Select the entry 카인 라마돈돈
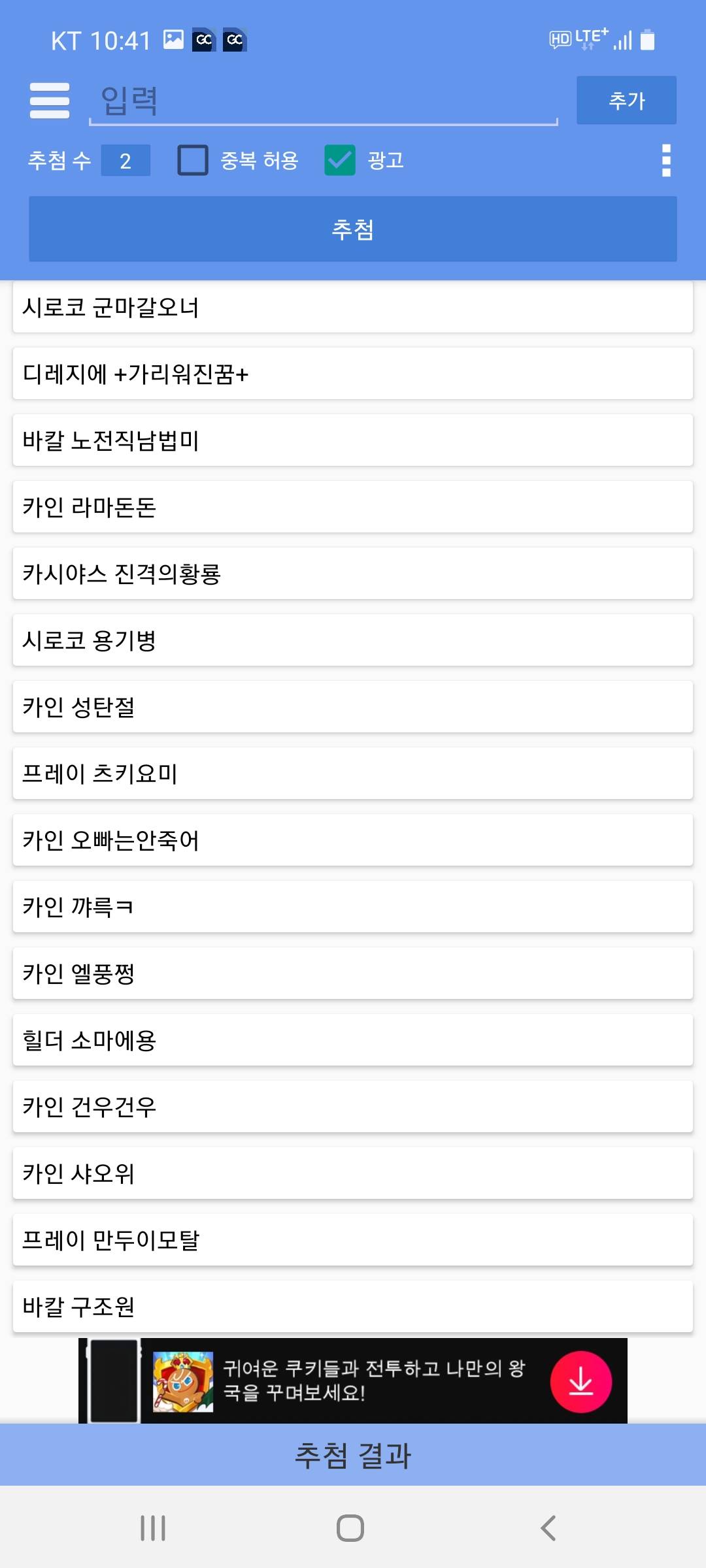The image size is (706, 1568). point(353,507)
